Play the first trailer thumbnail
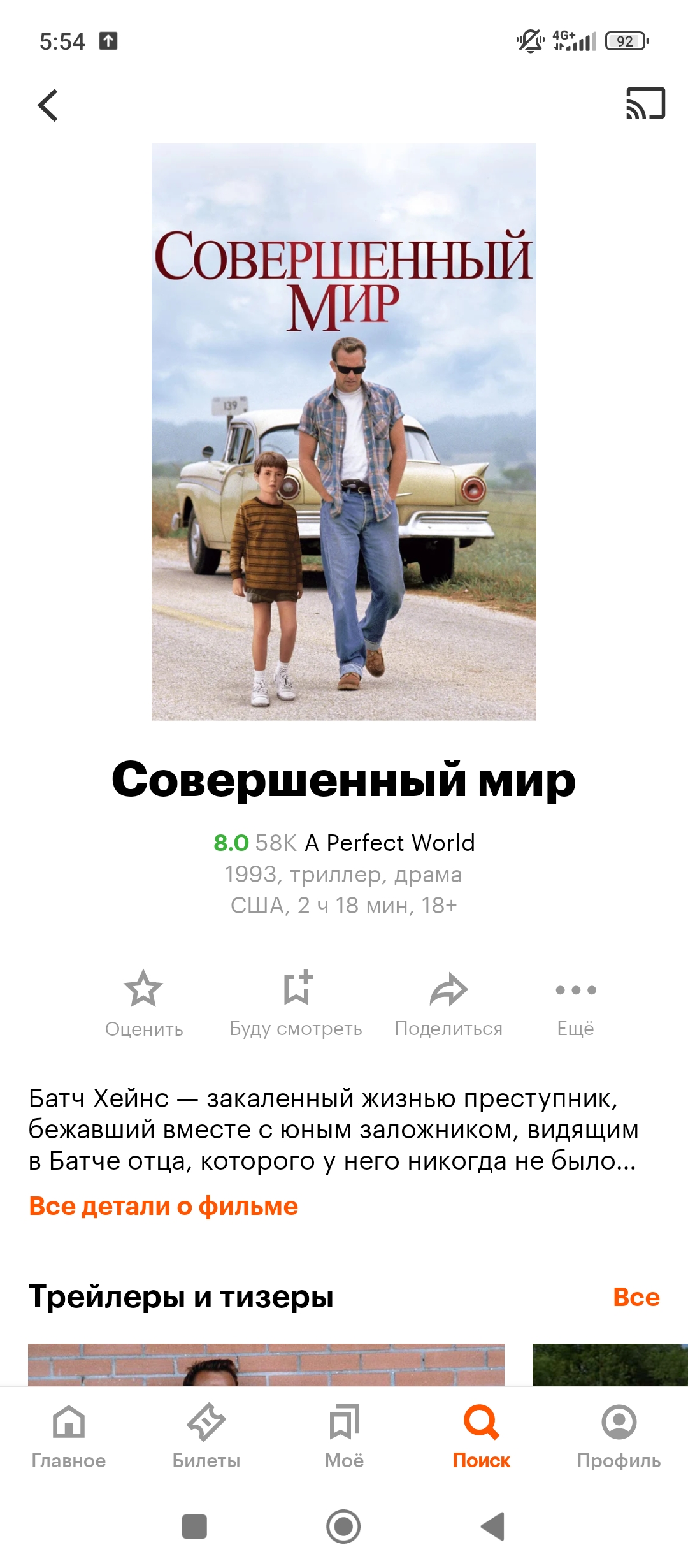 (x=266, y=1365)
